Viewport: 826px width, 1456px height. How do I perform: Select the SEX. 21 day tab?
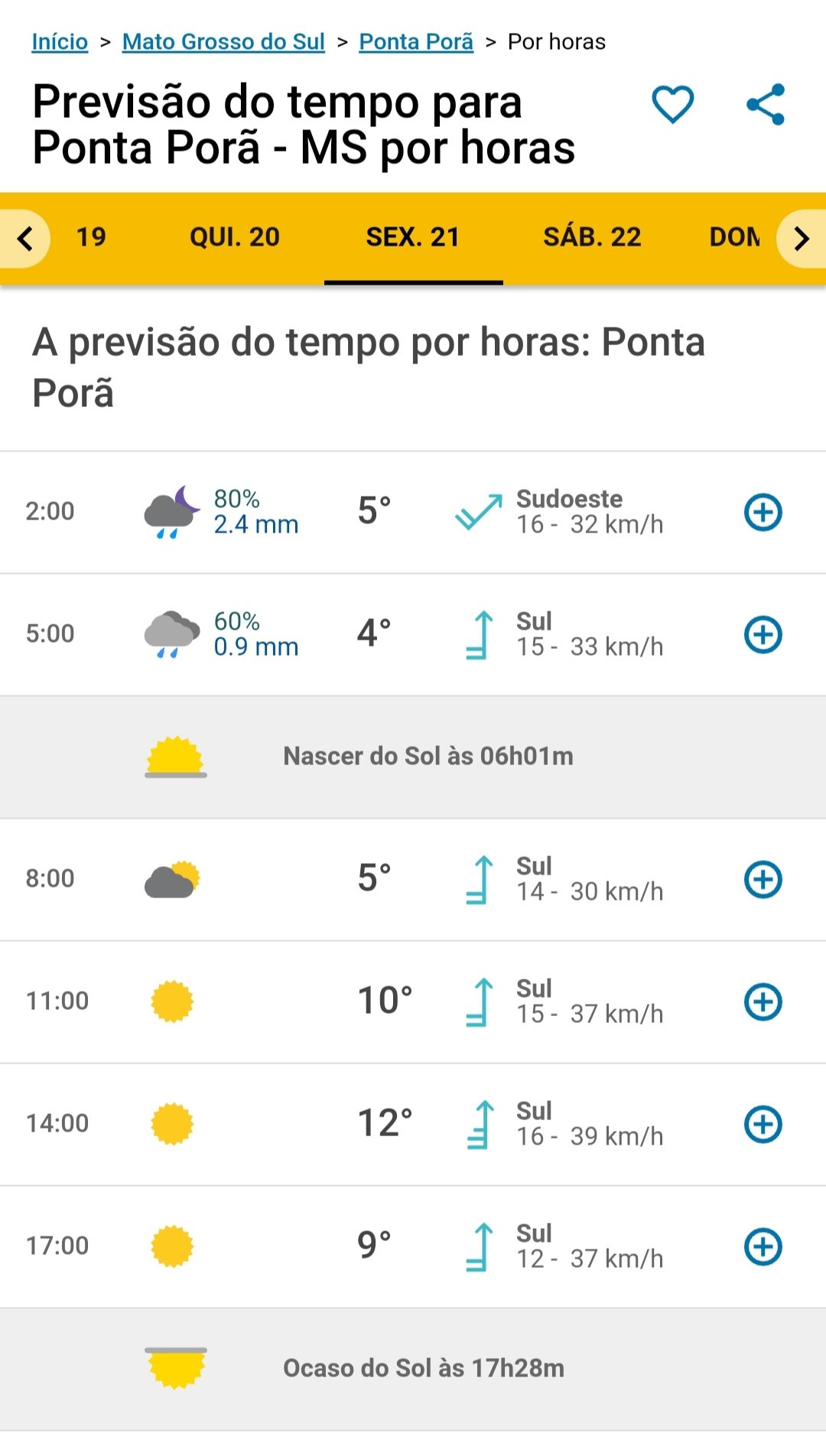click(413, 237)
